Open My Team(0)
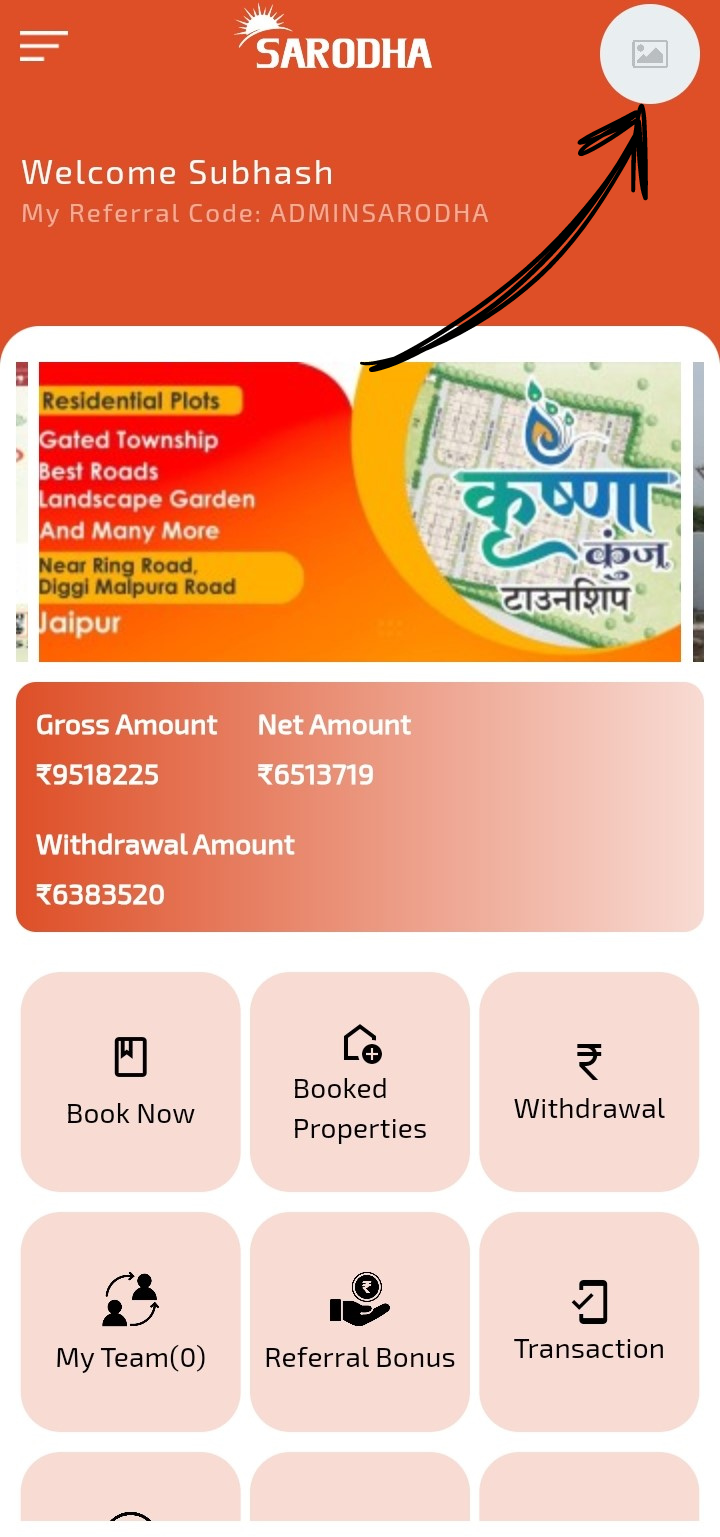Screen dimensions: 720x1537 pos(130,1322)
